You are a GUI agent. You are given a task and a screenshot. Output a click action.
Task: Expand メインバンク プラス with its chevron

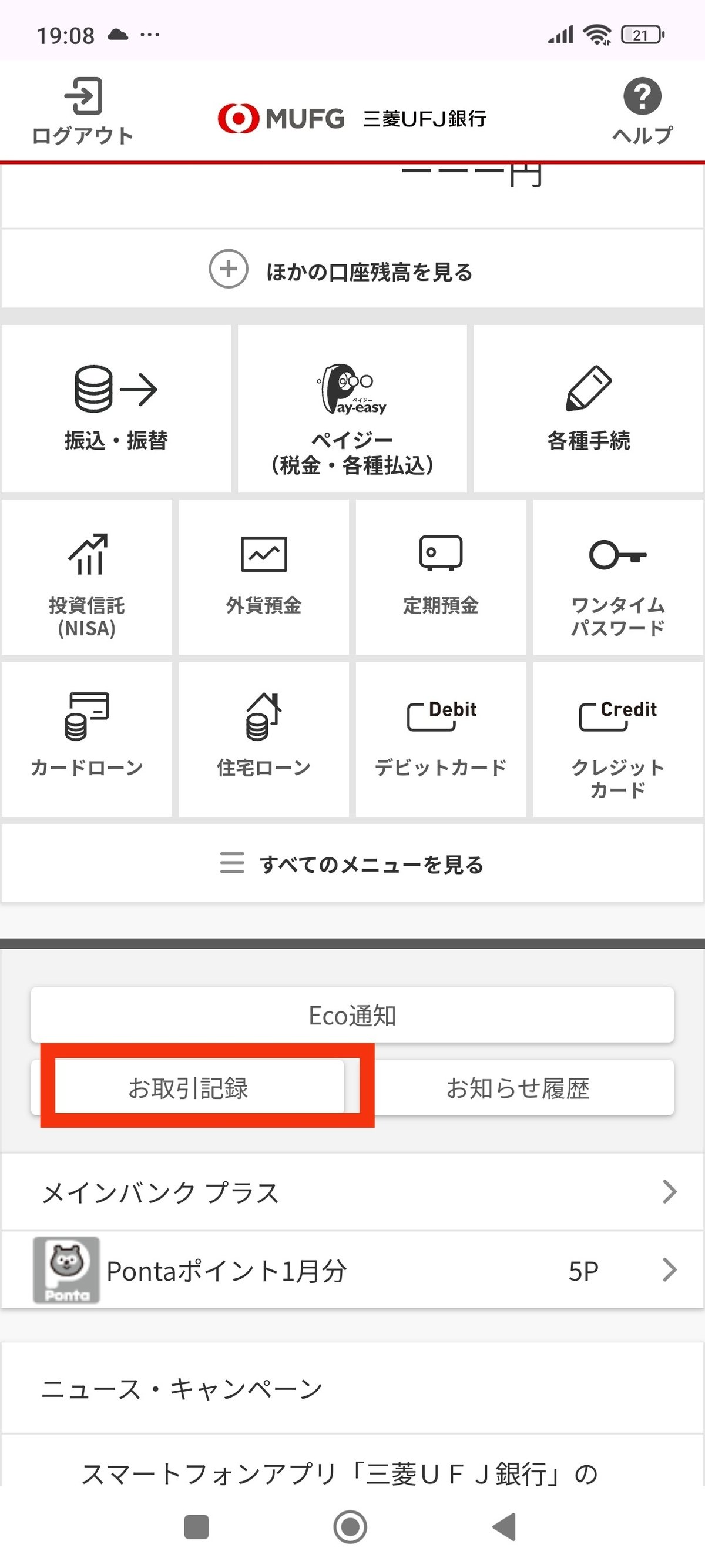pyautogui.click(x=668, y=1192)
